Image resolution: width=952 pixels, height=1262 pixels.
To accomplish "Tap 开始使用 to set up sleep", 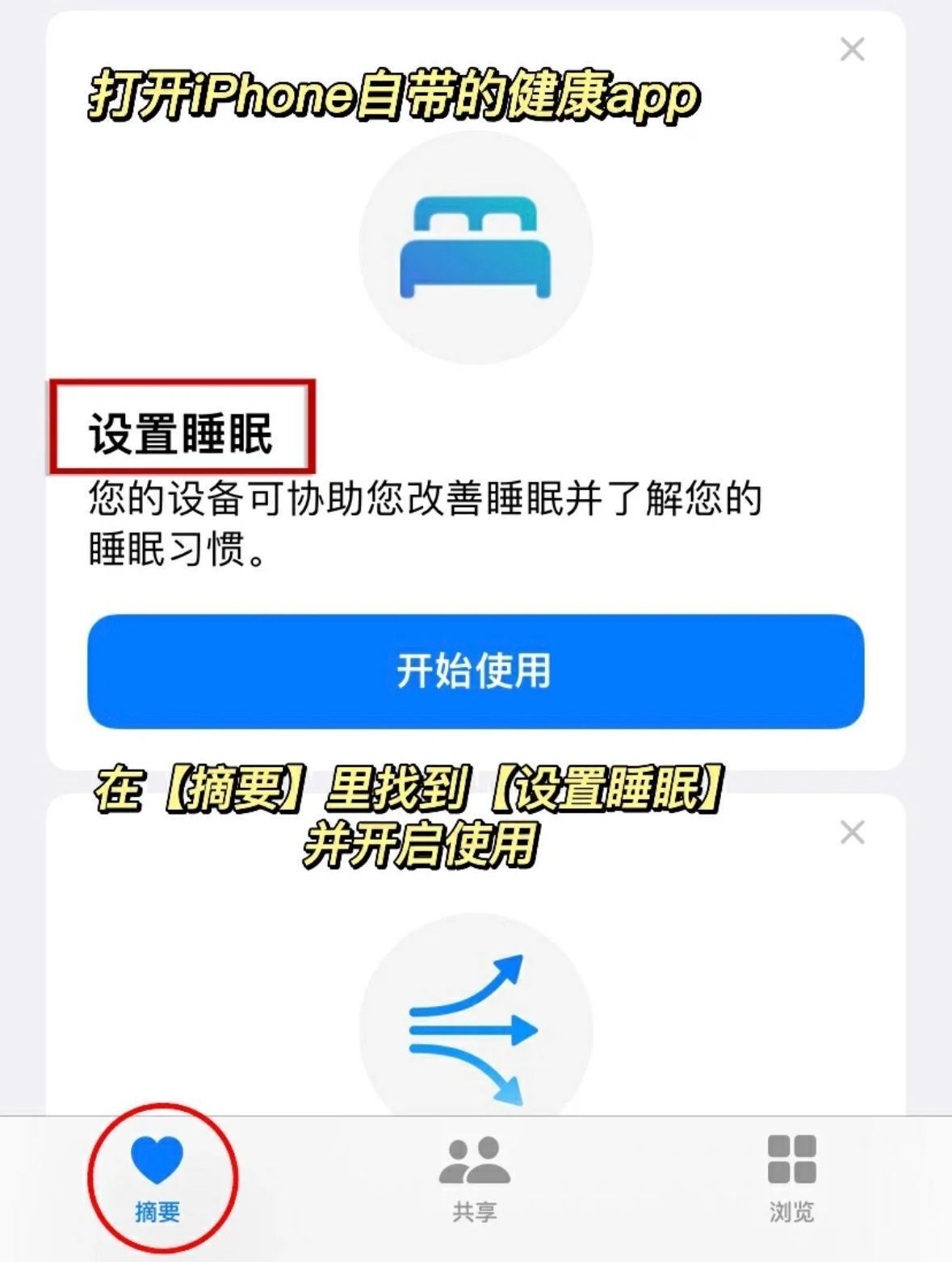I will pos(475,671).
